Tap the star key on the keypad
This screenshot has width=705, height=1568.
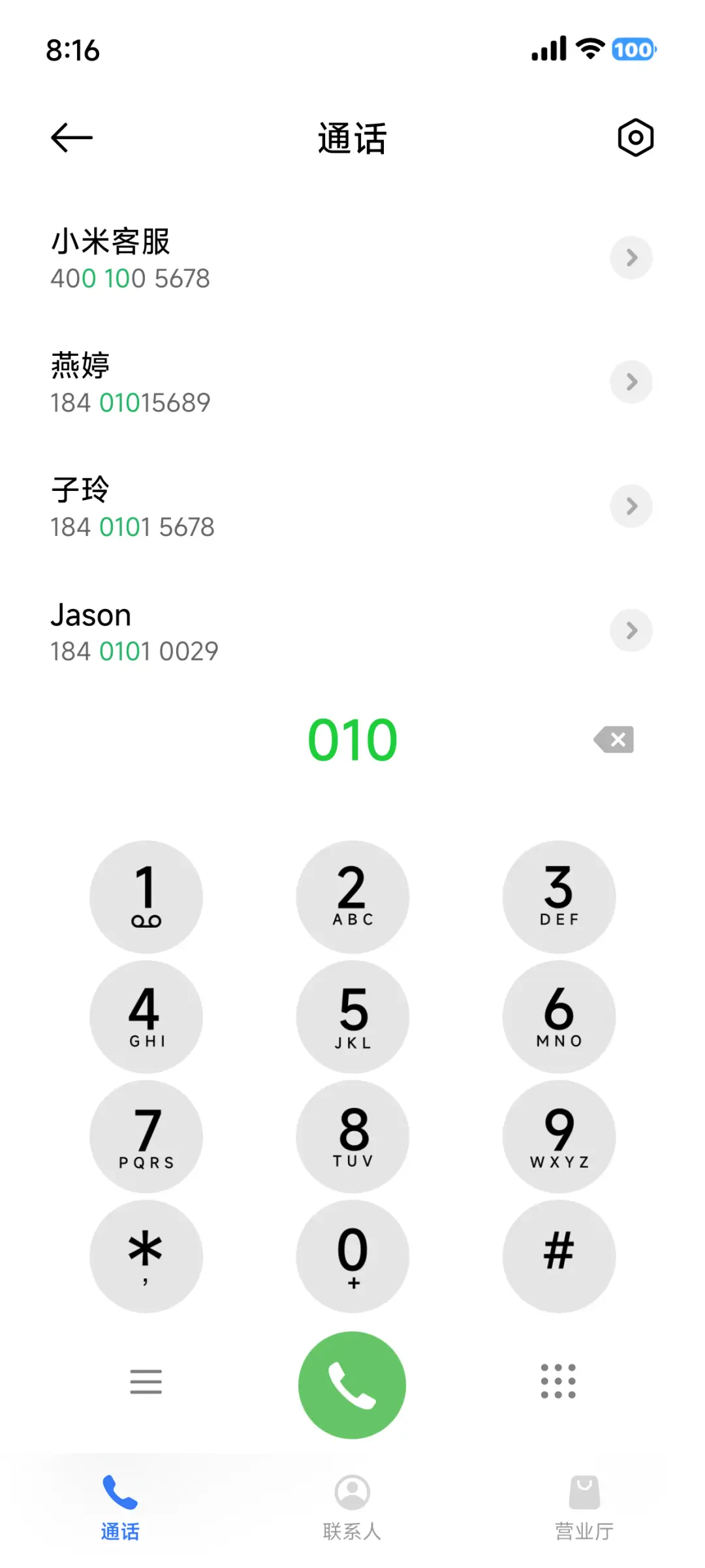146,1256
